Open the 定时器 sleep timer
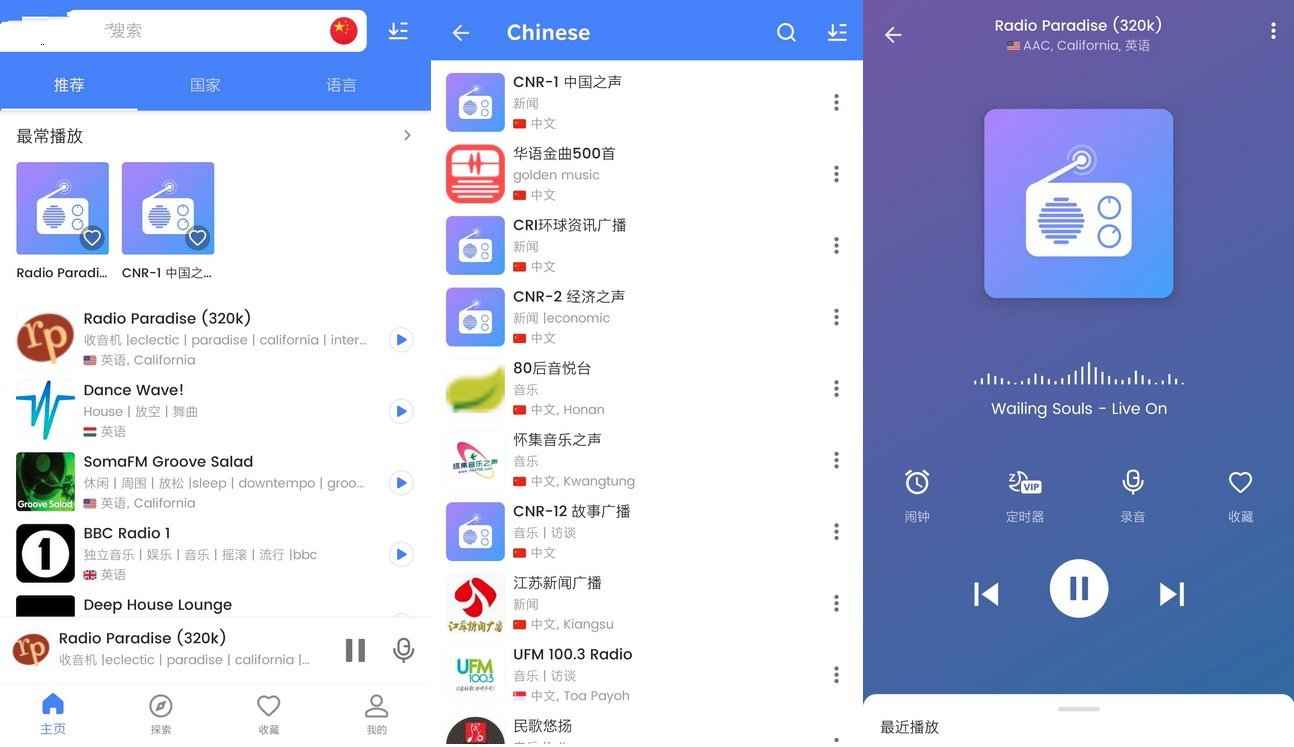 [x=1025, y=493]
